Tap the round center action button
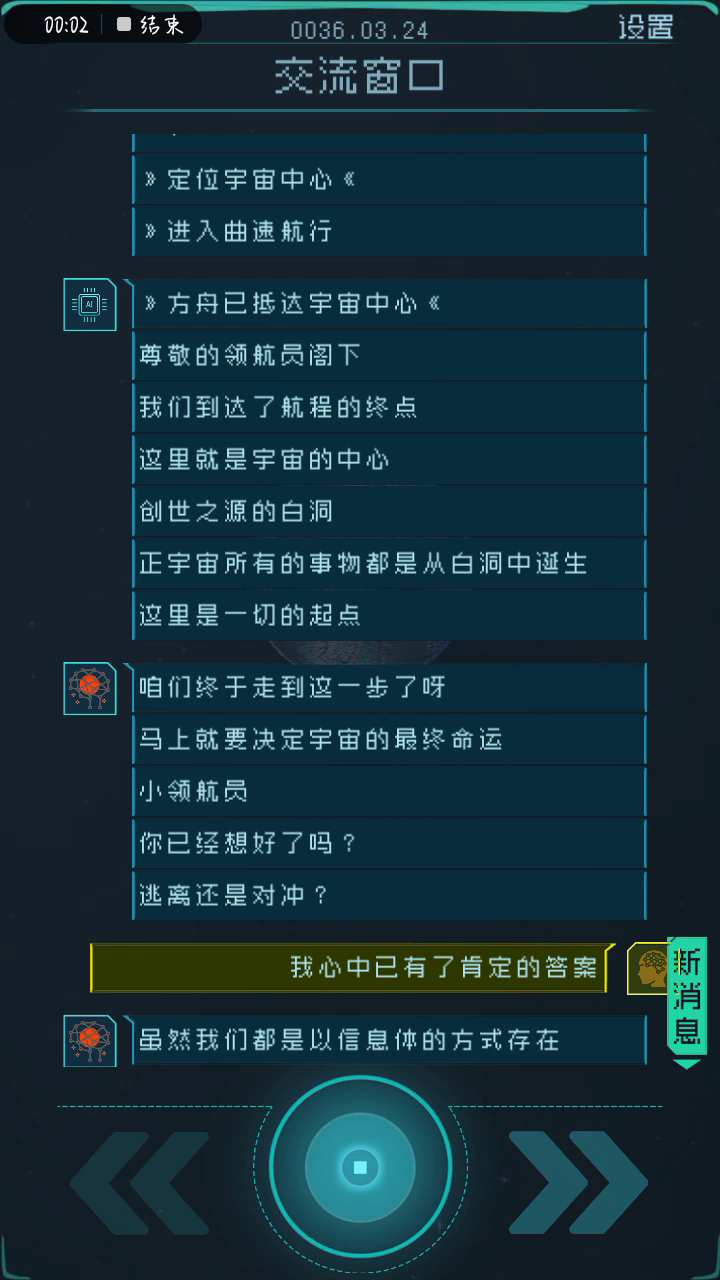 (360, 1167)
